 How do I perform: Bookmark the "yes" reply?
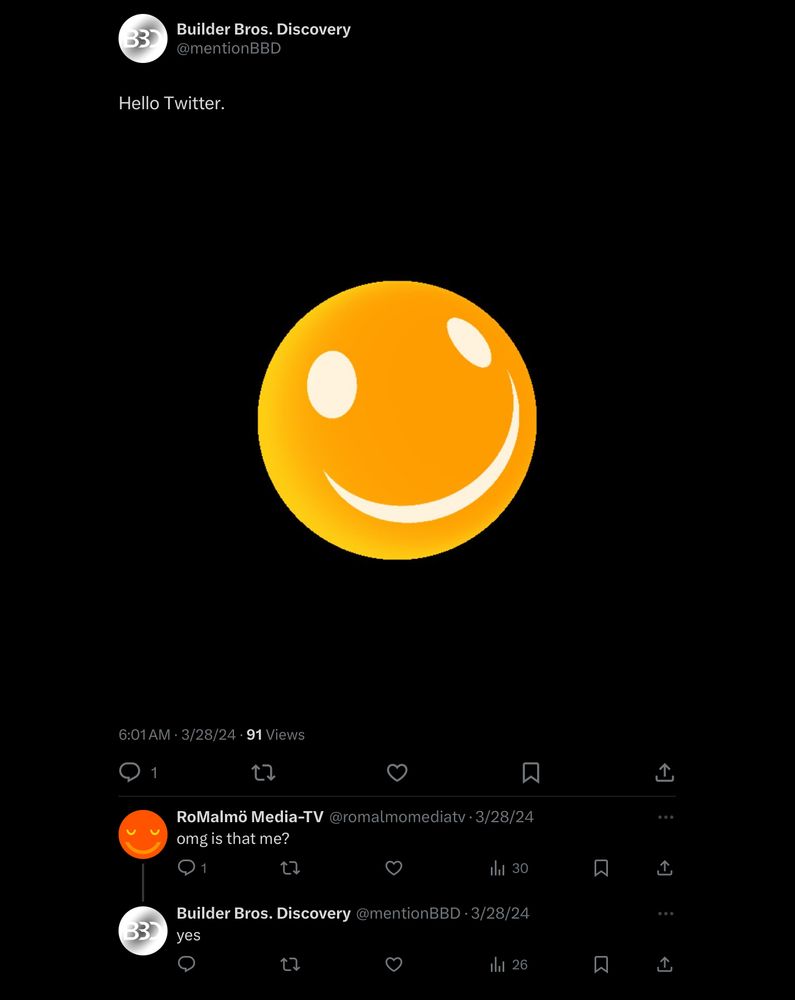point(601,964)
